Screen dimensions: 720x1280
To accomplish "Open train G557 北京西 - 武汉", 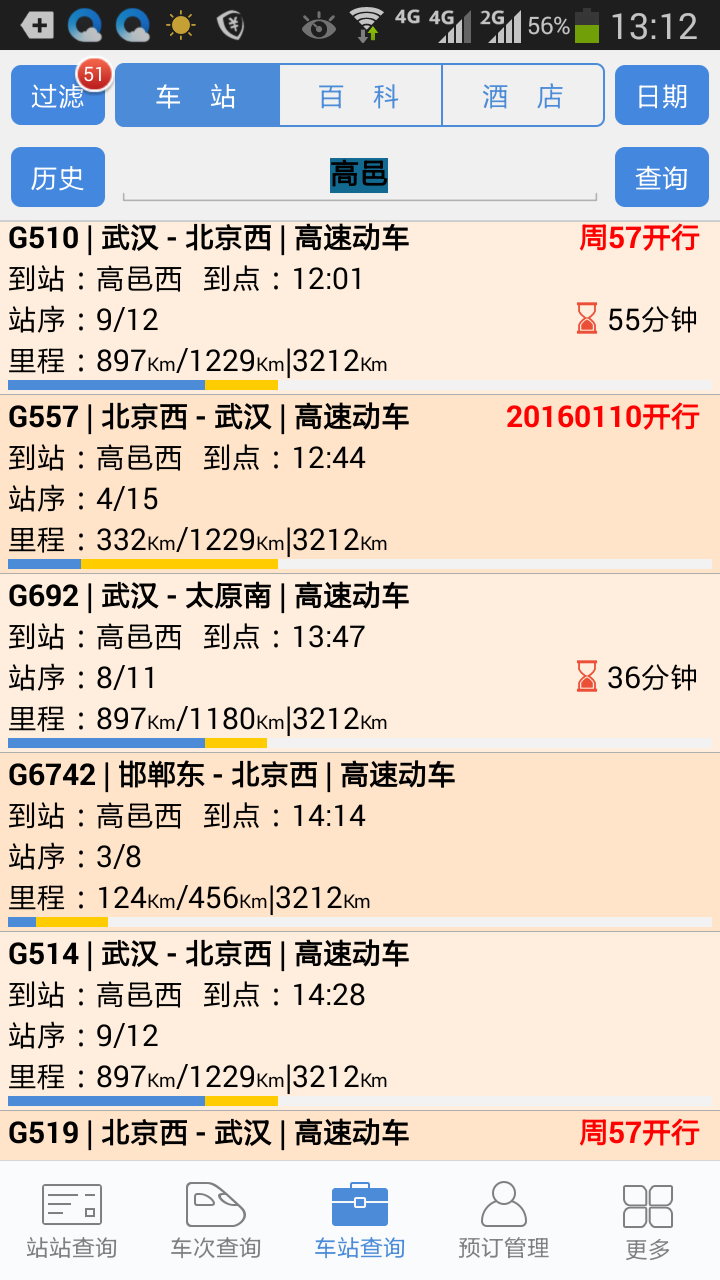I will pyautogui.click(x=360, y=484).
